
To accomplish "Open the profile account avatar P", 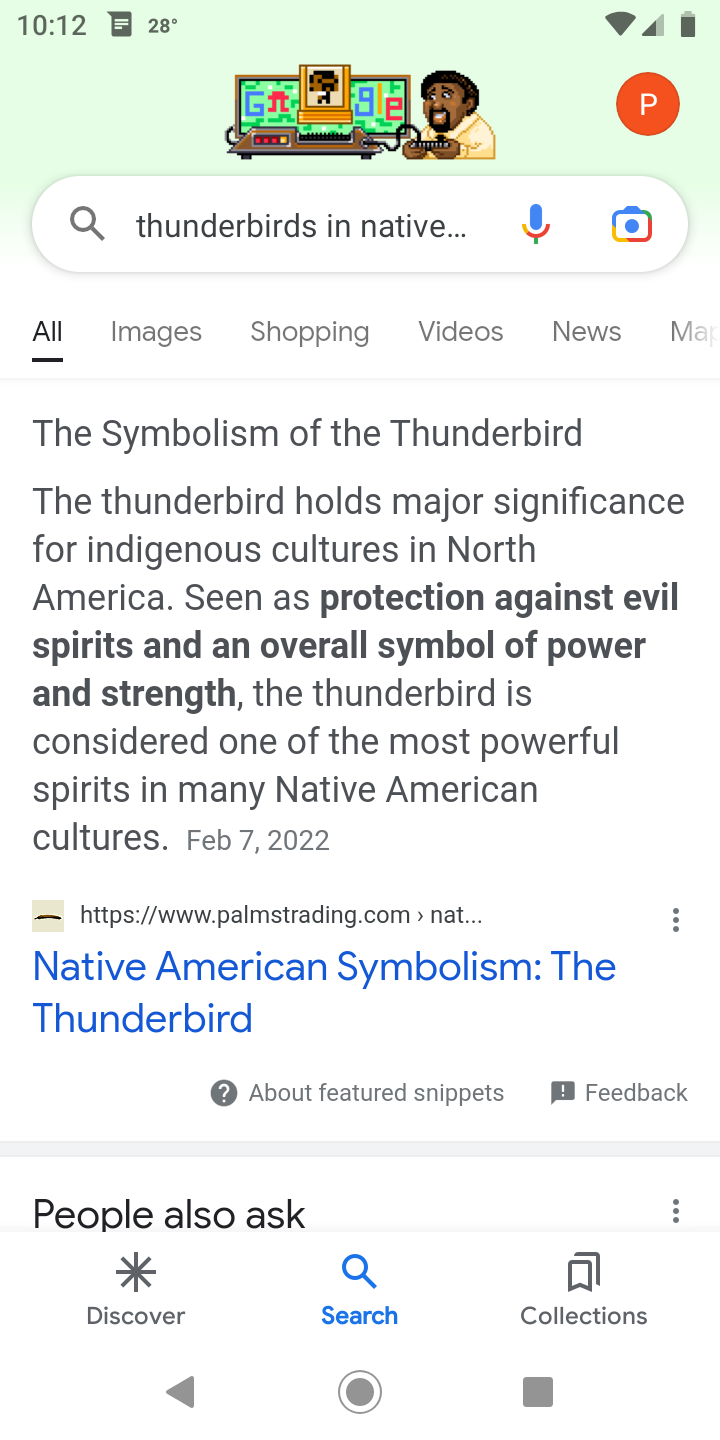I will [x=648, y=104].
